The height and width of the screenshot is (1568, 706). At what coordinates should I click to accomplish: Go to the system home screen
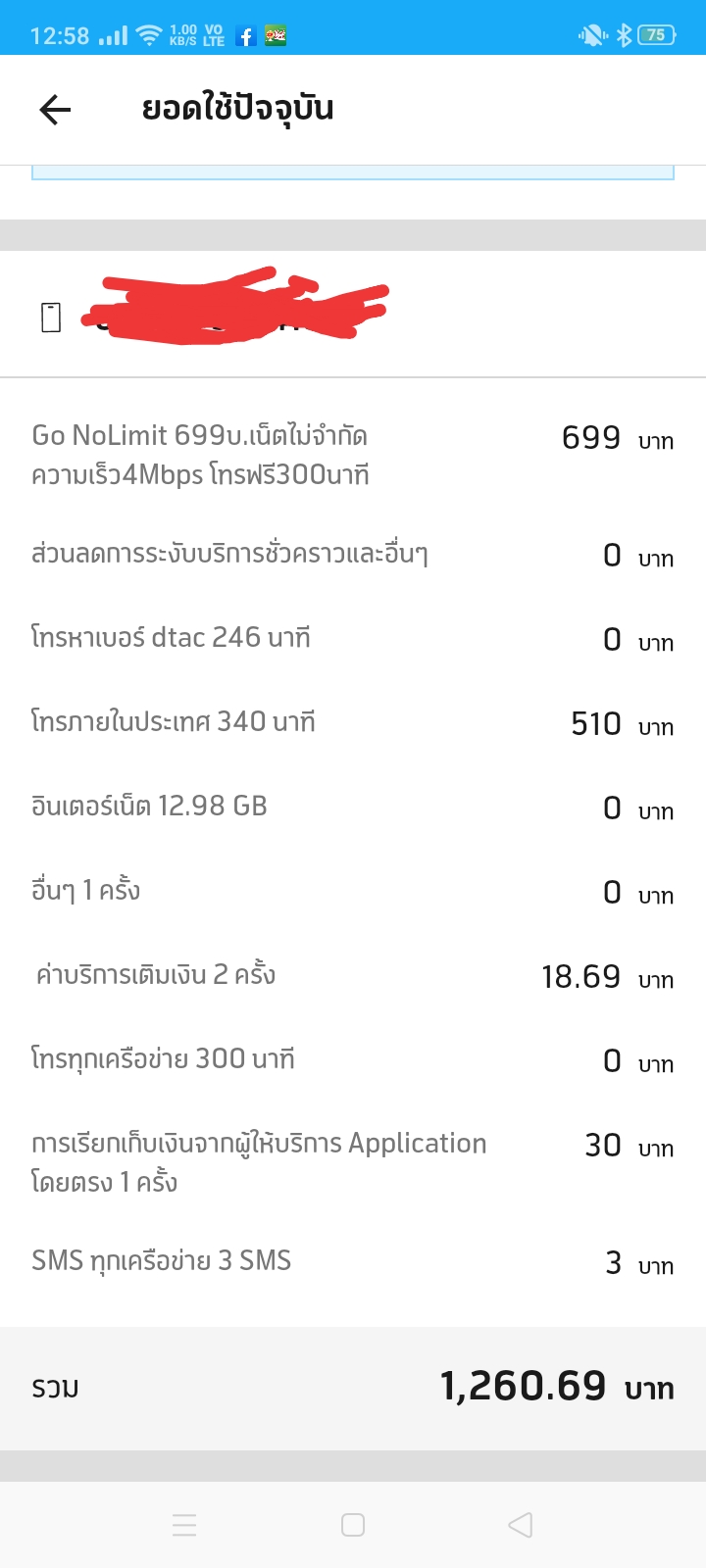coord(353,1525)
